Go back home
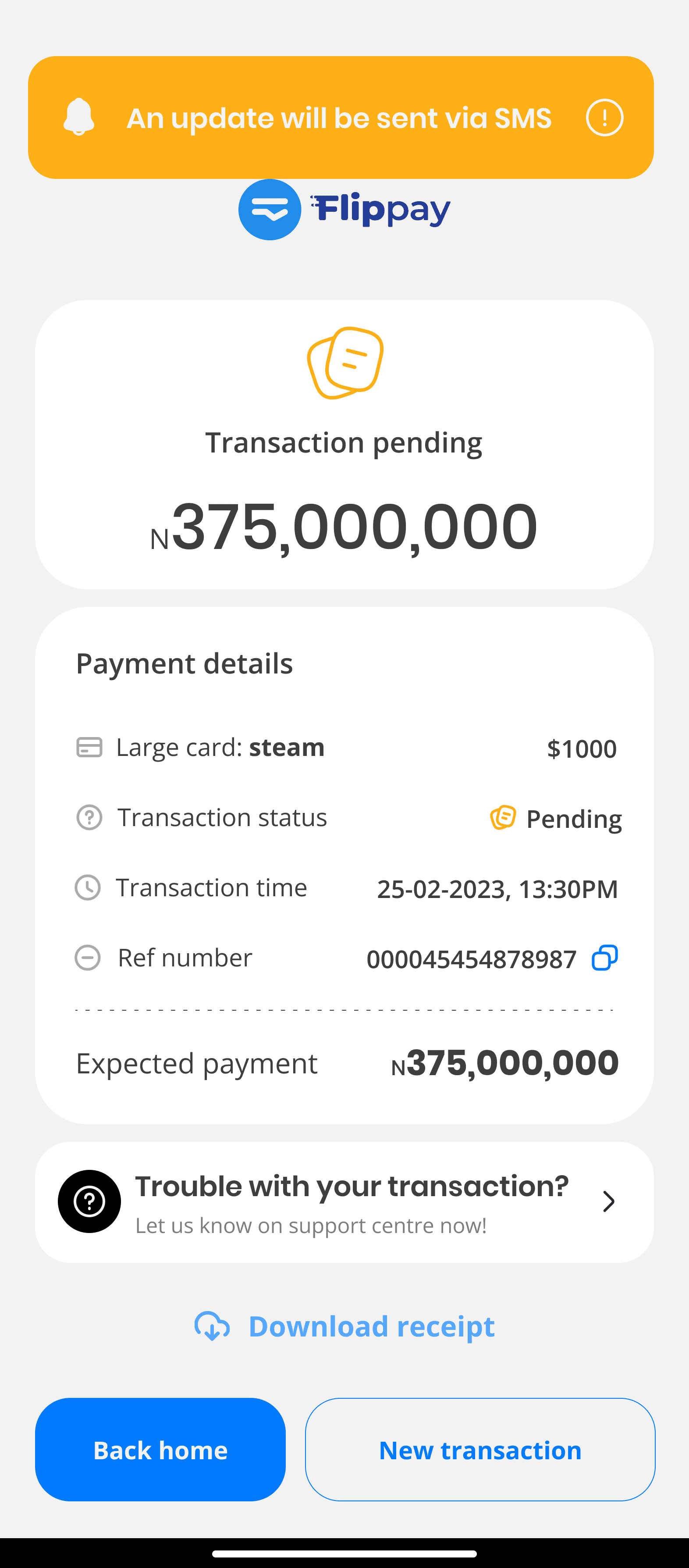Image resolution: width=689 pixels, height=1568 pixels. click(x=160, y=1449)
